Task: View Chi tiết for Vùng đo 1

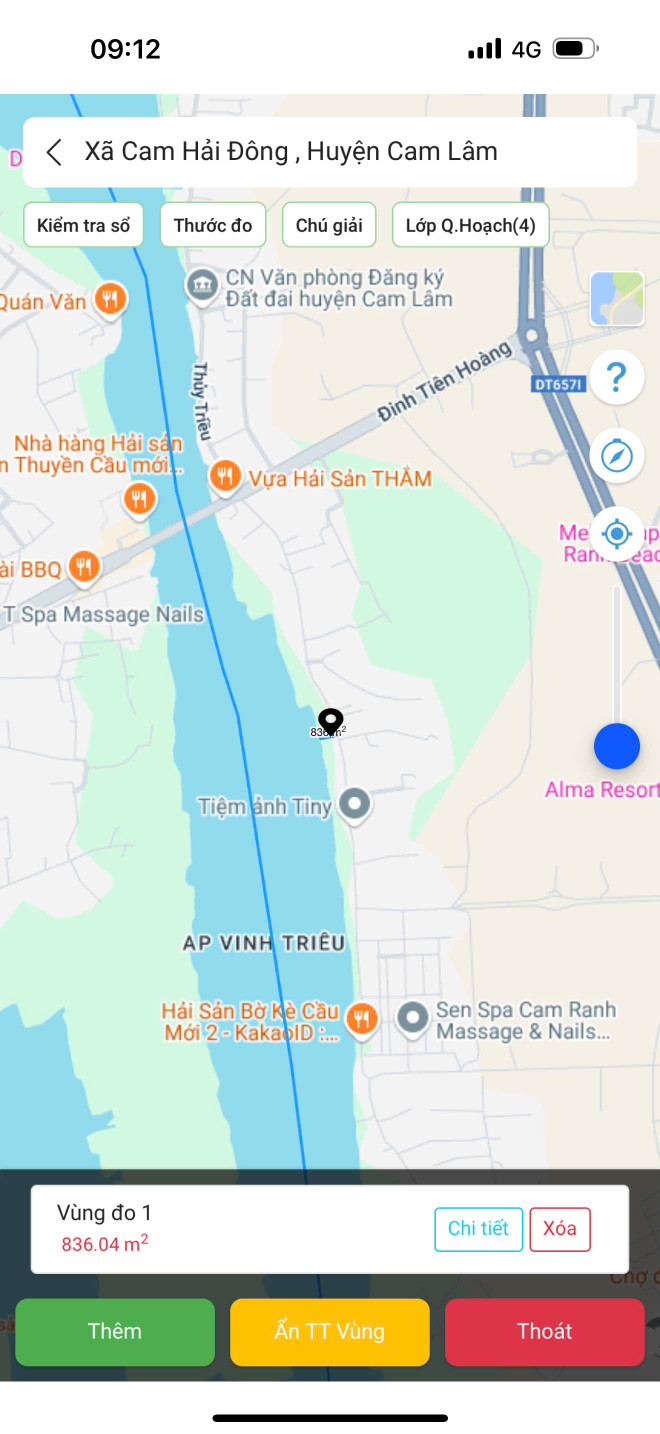Action: click(478, 1229)
